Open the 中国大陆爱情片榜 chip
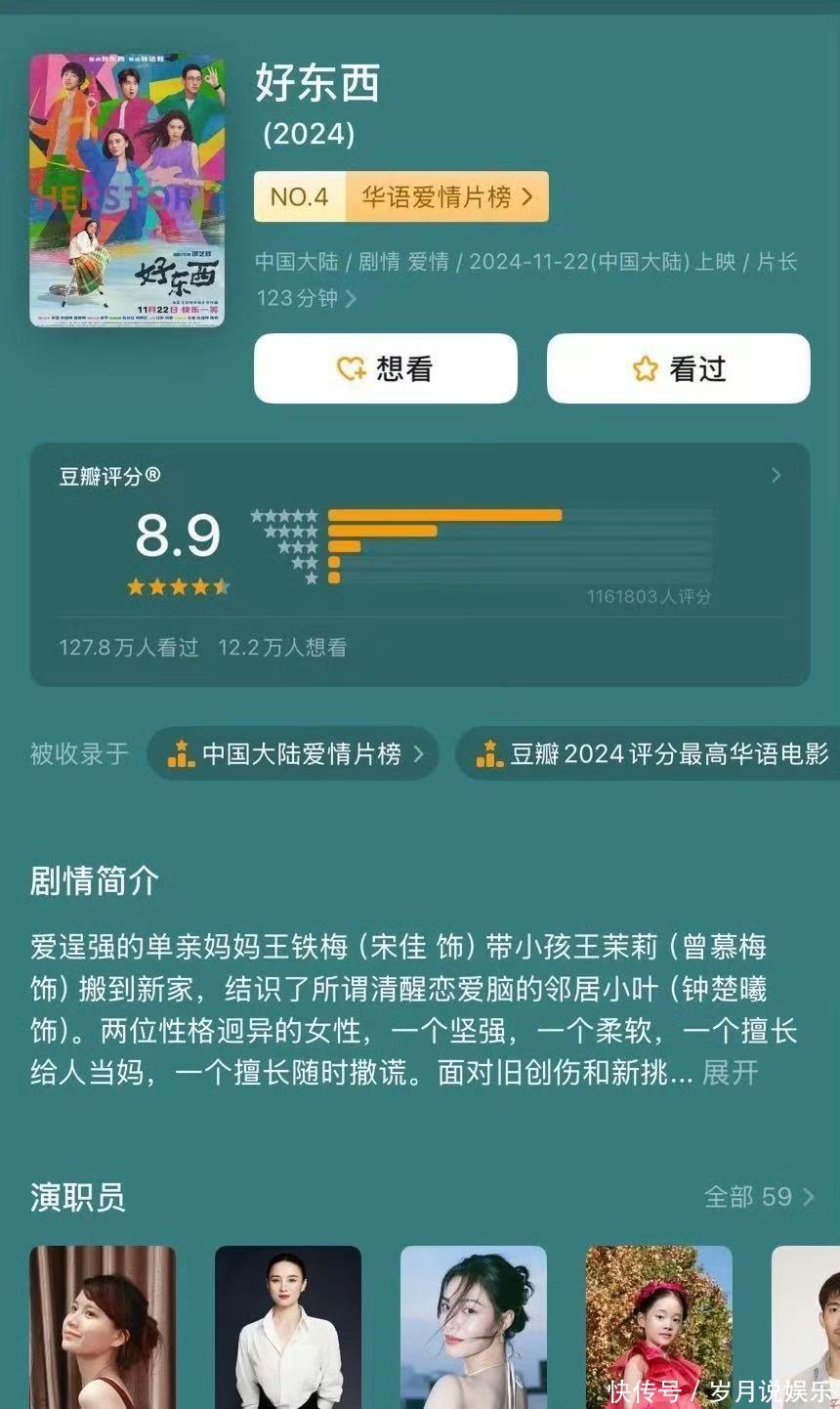 pos(293,753)
